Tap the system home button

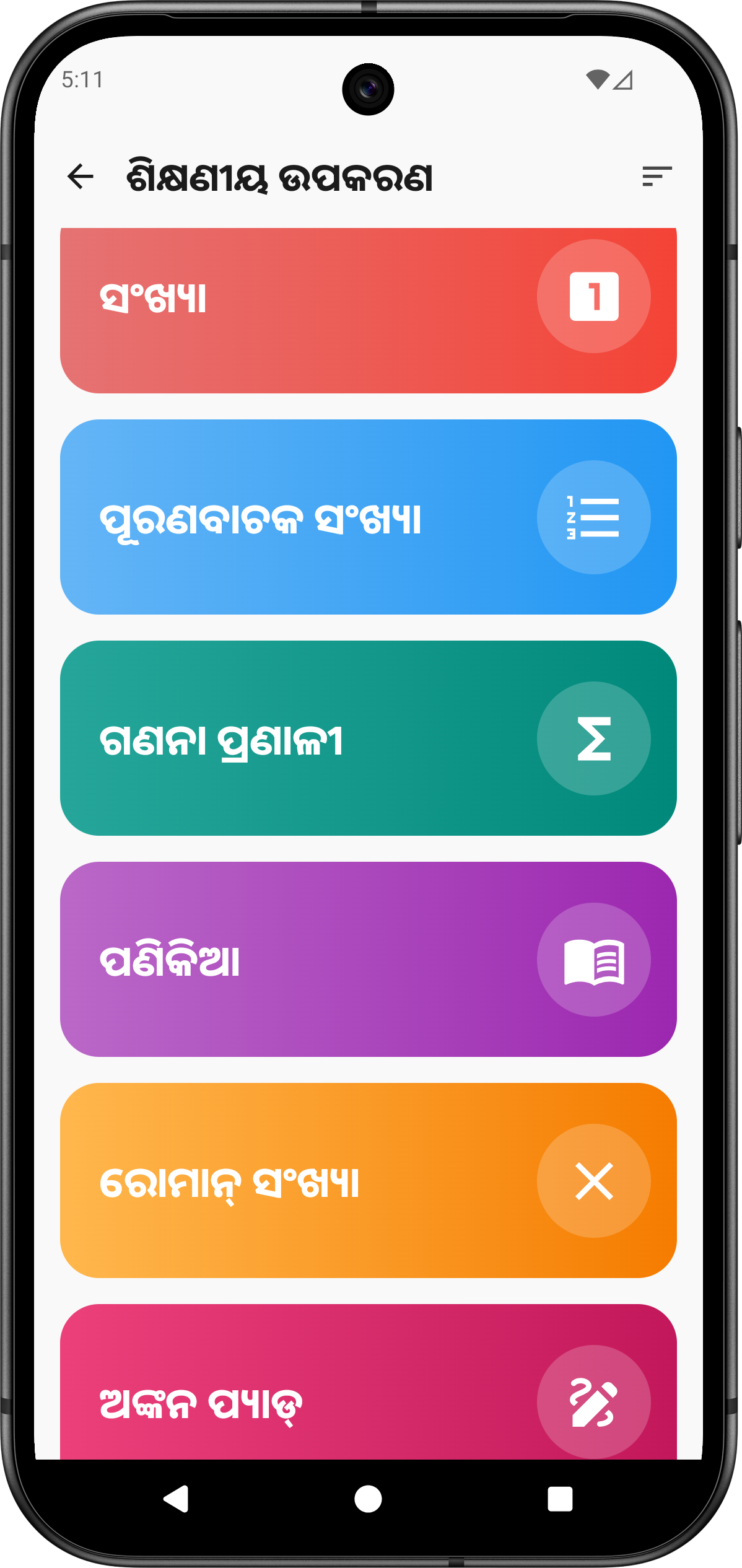coord(368,1499)
